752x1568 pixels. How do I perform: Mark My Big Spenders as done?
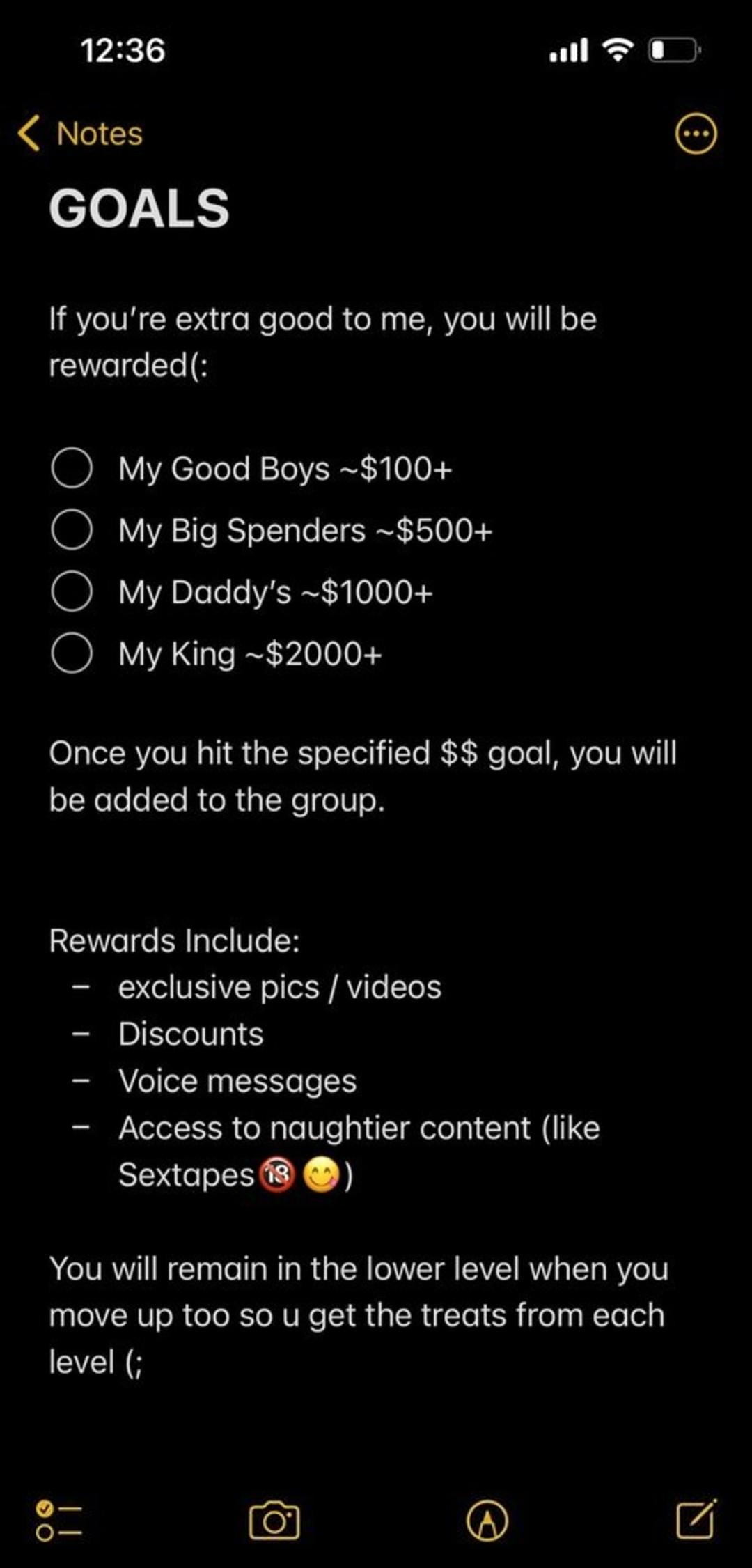click(72, 530)
